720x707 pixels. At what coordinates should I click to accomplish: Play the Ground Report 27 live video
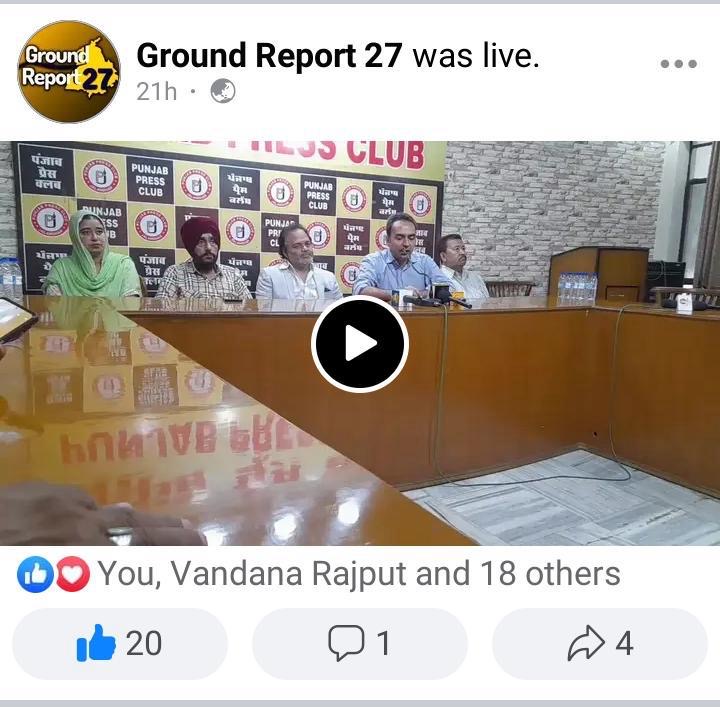pyautogui.click(x=360, y=344)
